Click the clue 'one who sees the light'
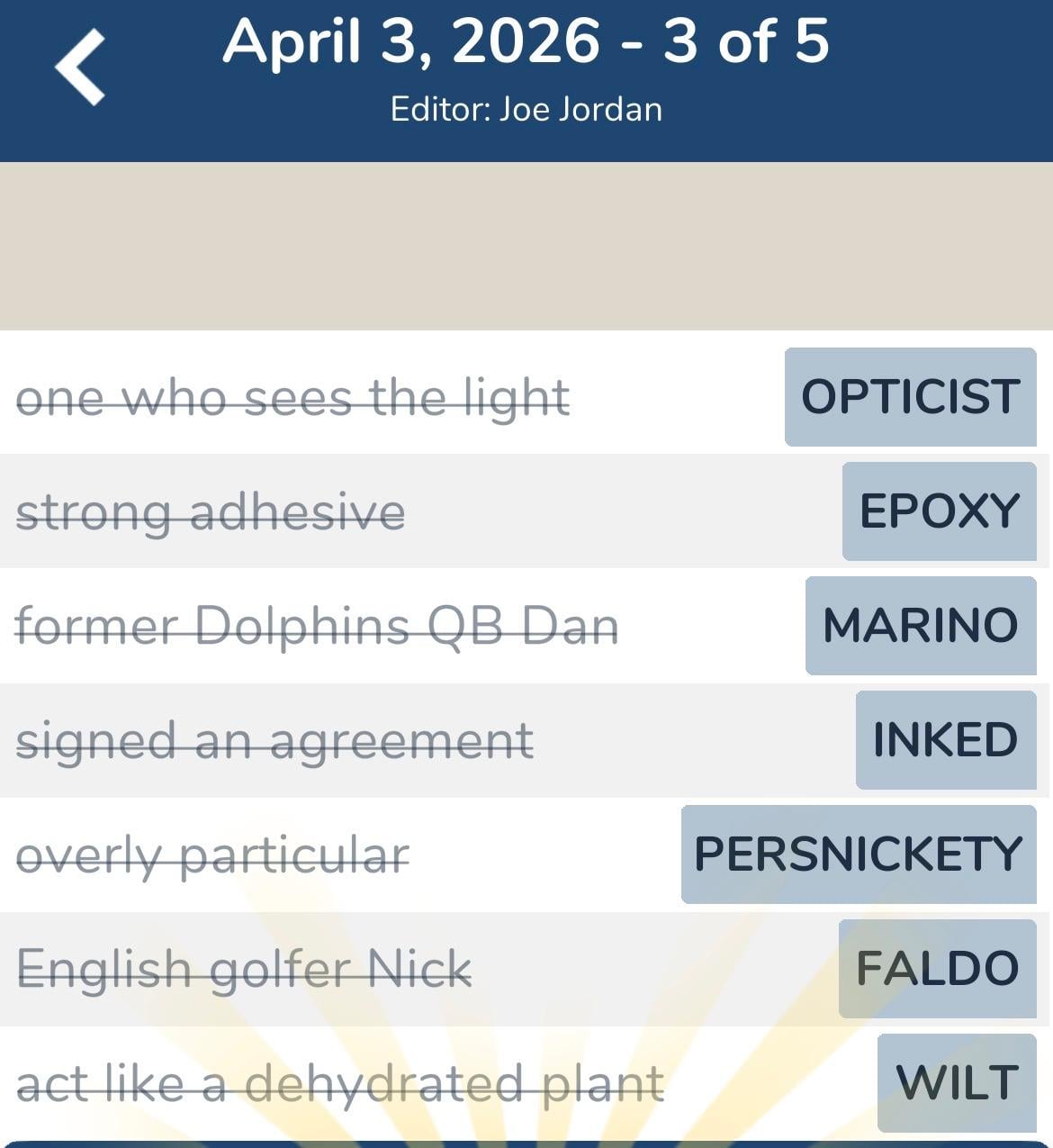 pos(294,397)
